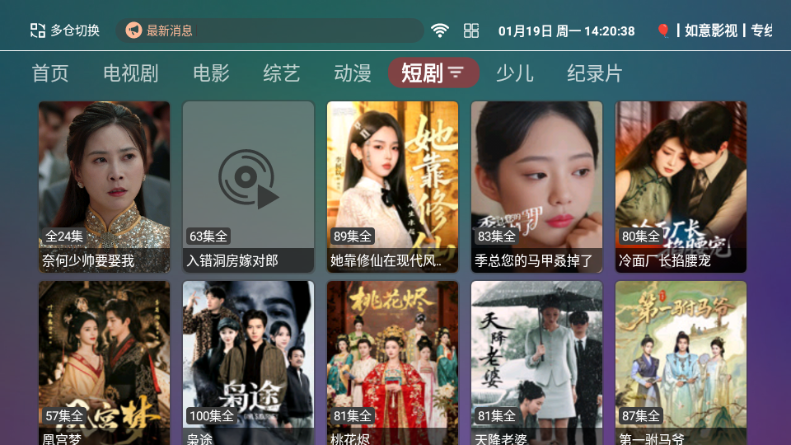Switch to the 电视剧 tab
Image resolution: width=791 pixels, height=445 pixels.
tap(131, 73)
